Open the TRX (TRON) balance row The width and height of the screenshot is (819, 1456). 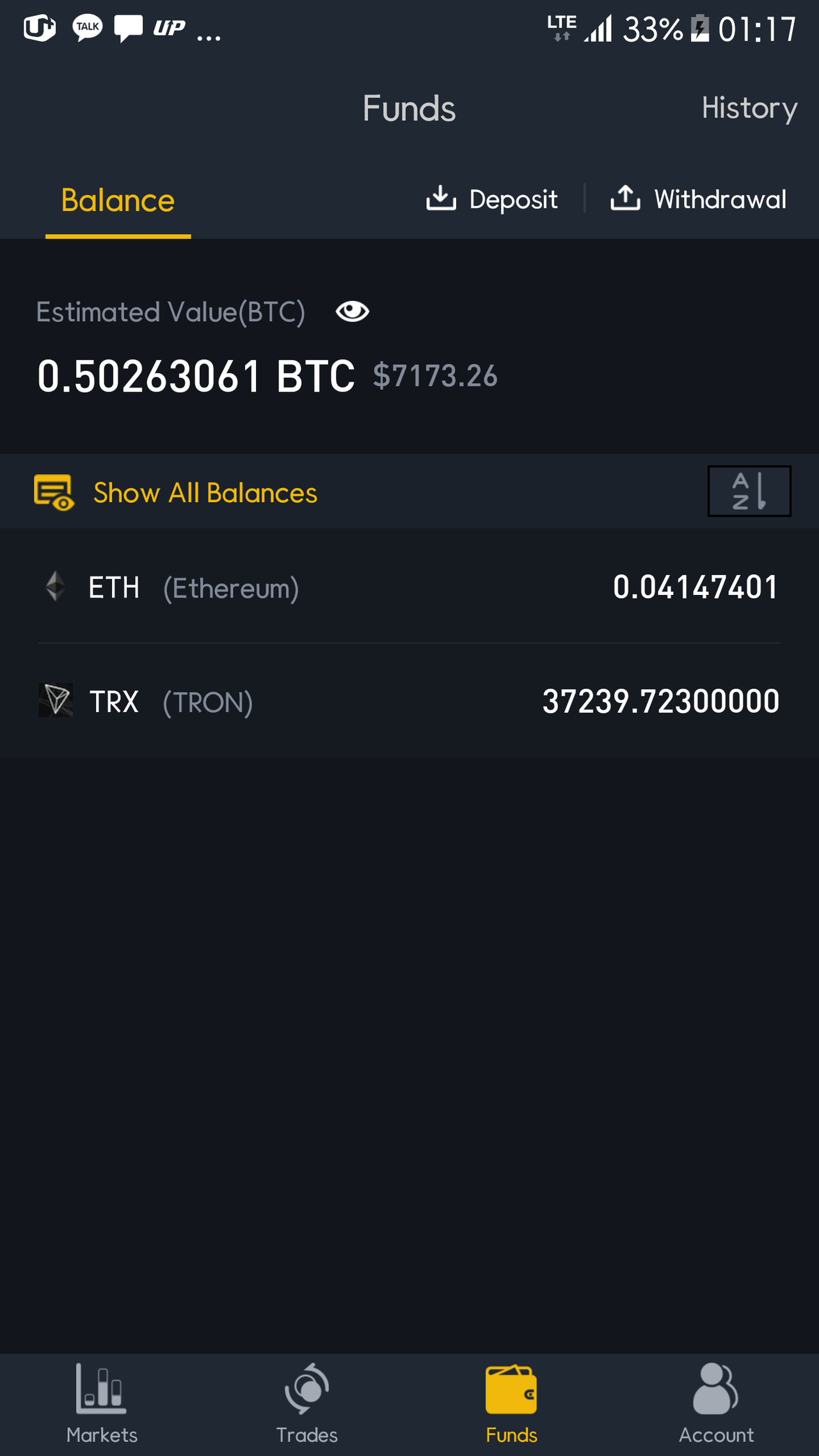[409, 701]
